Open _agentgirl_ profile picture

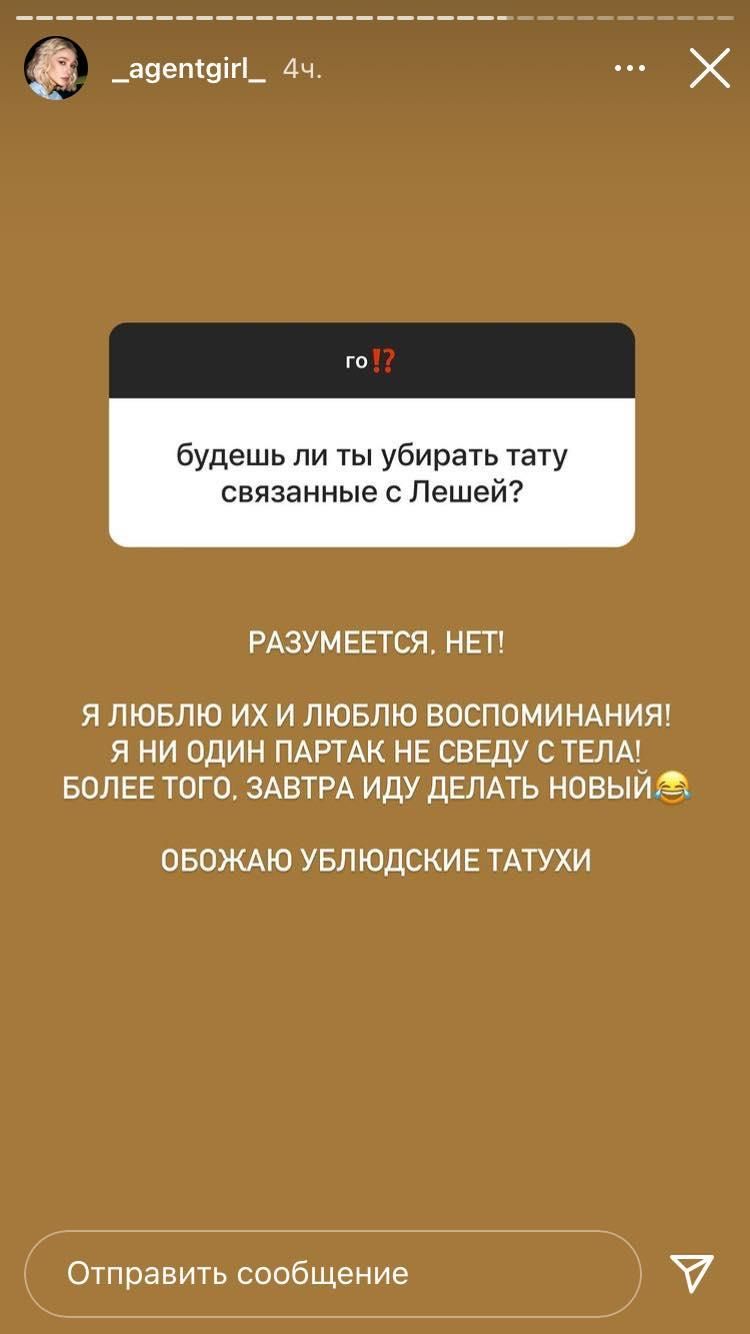click(55, 69)
